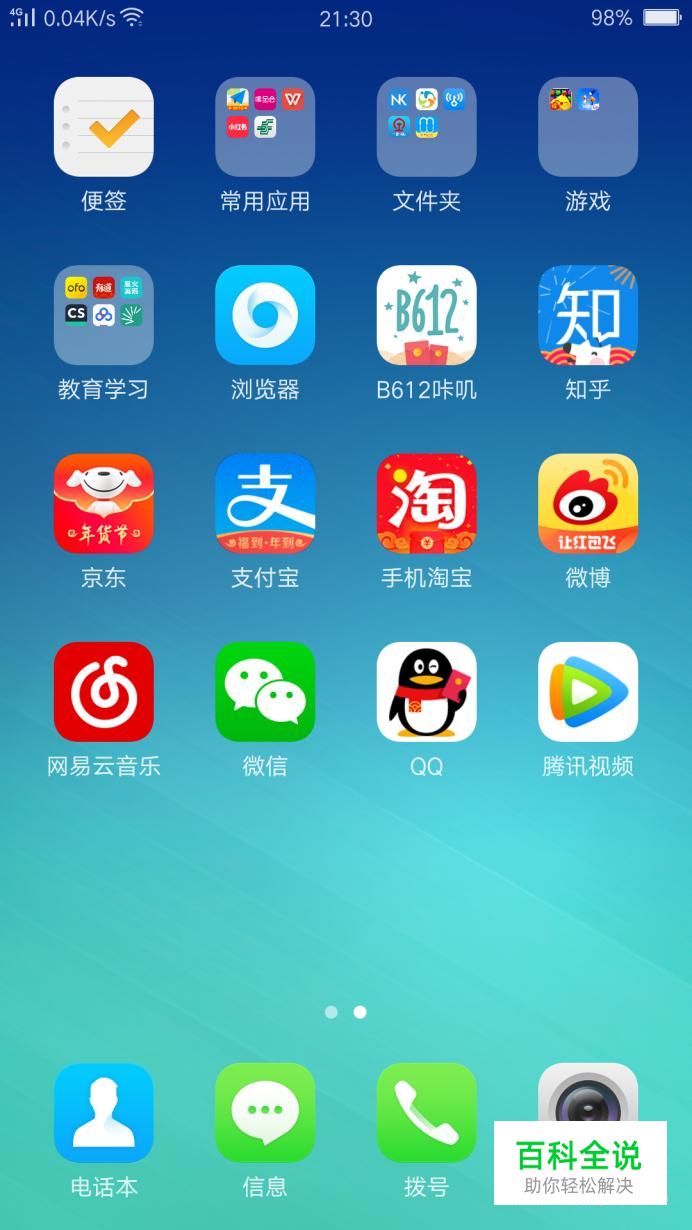
Task: Launch the 浏览器 browser app
Action: click(x=265, y=315)
